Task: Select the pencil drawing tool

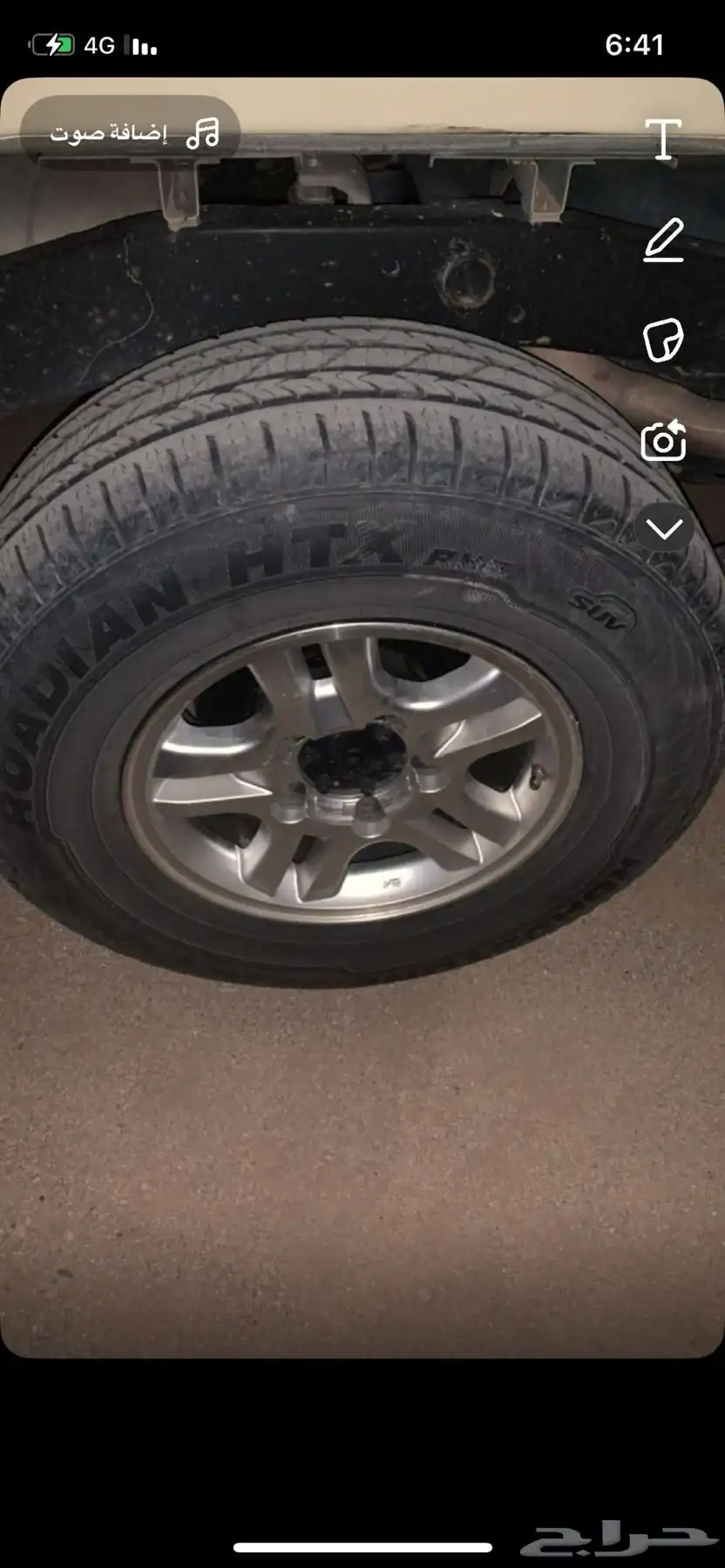Action: [x=663, y=240]
